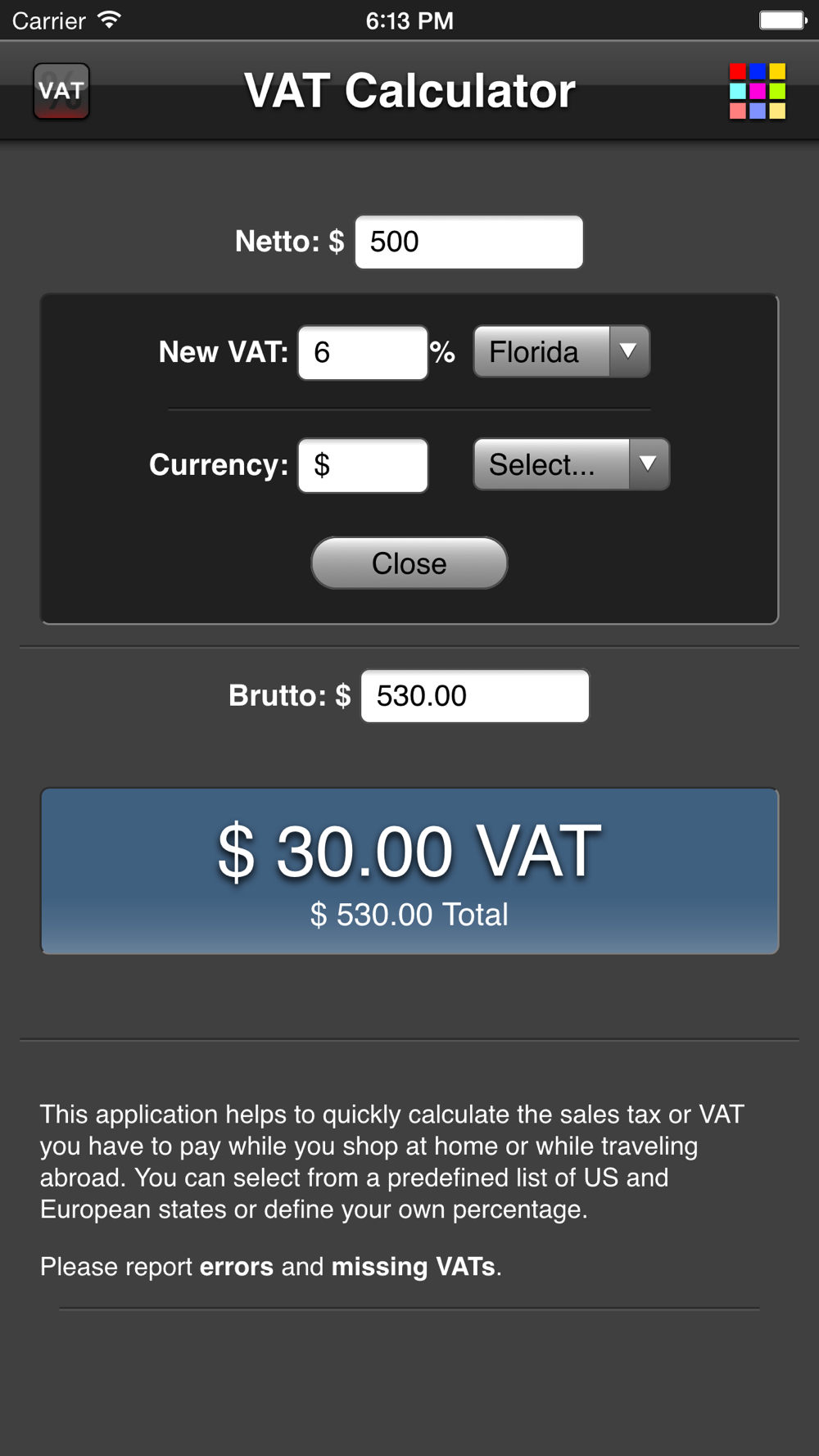Open the colorful grid icon

point(758,91)
